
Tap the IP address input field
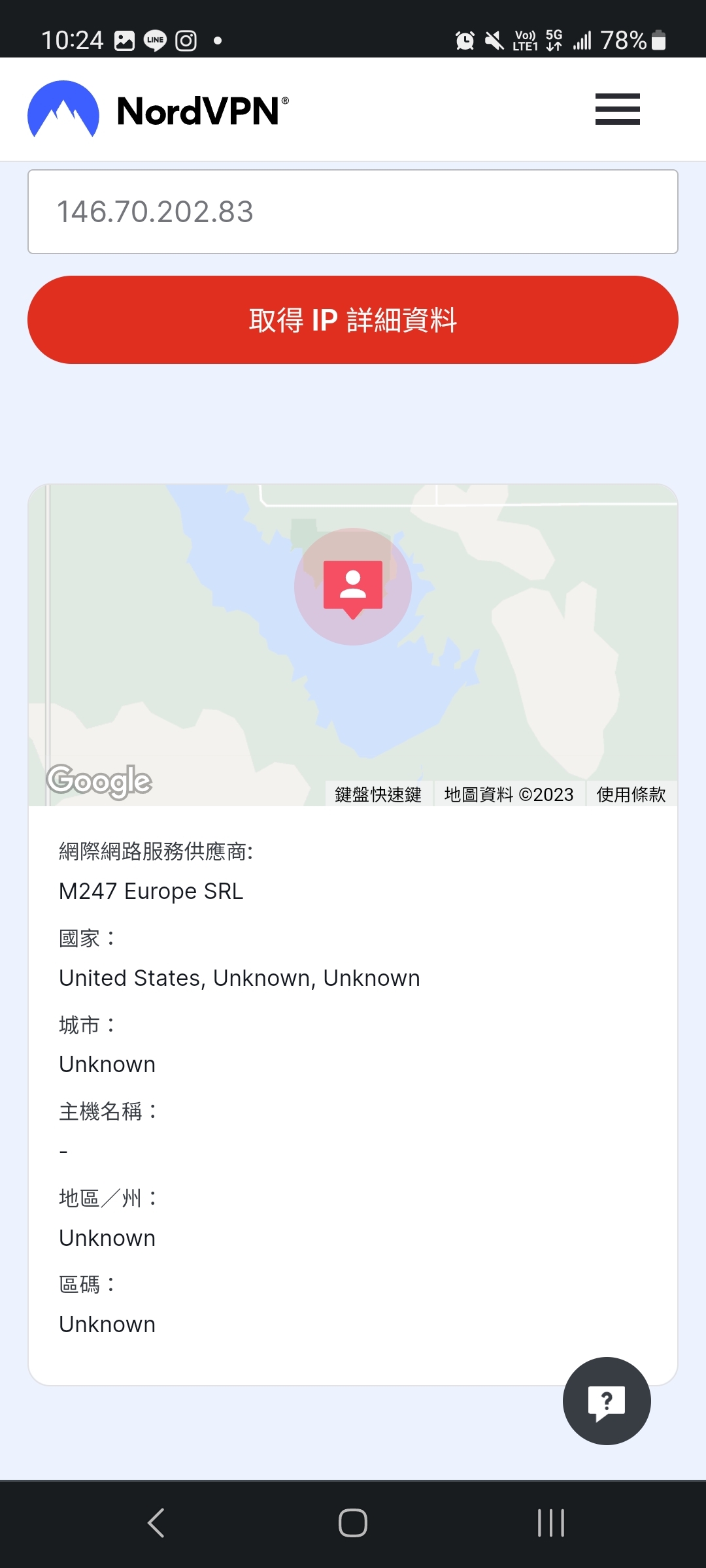click(x=353, y=212)
